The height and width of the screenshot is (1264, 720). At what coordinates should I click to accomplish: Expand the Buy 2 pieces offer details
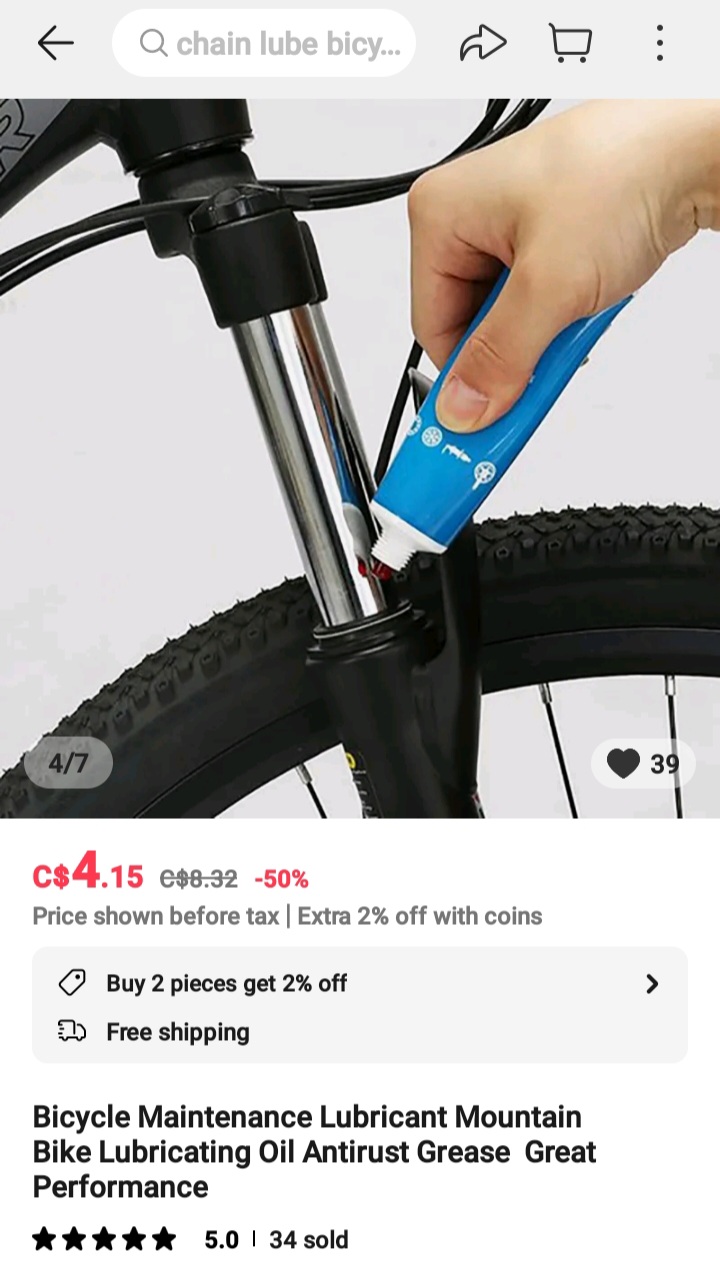[653, 984]
